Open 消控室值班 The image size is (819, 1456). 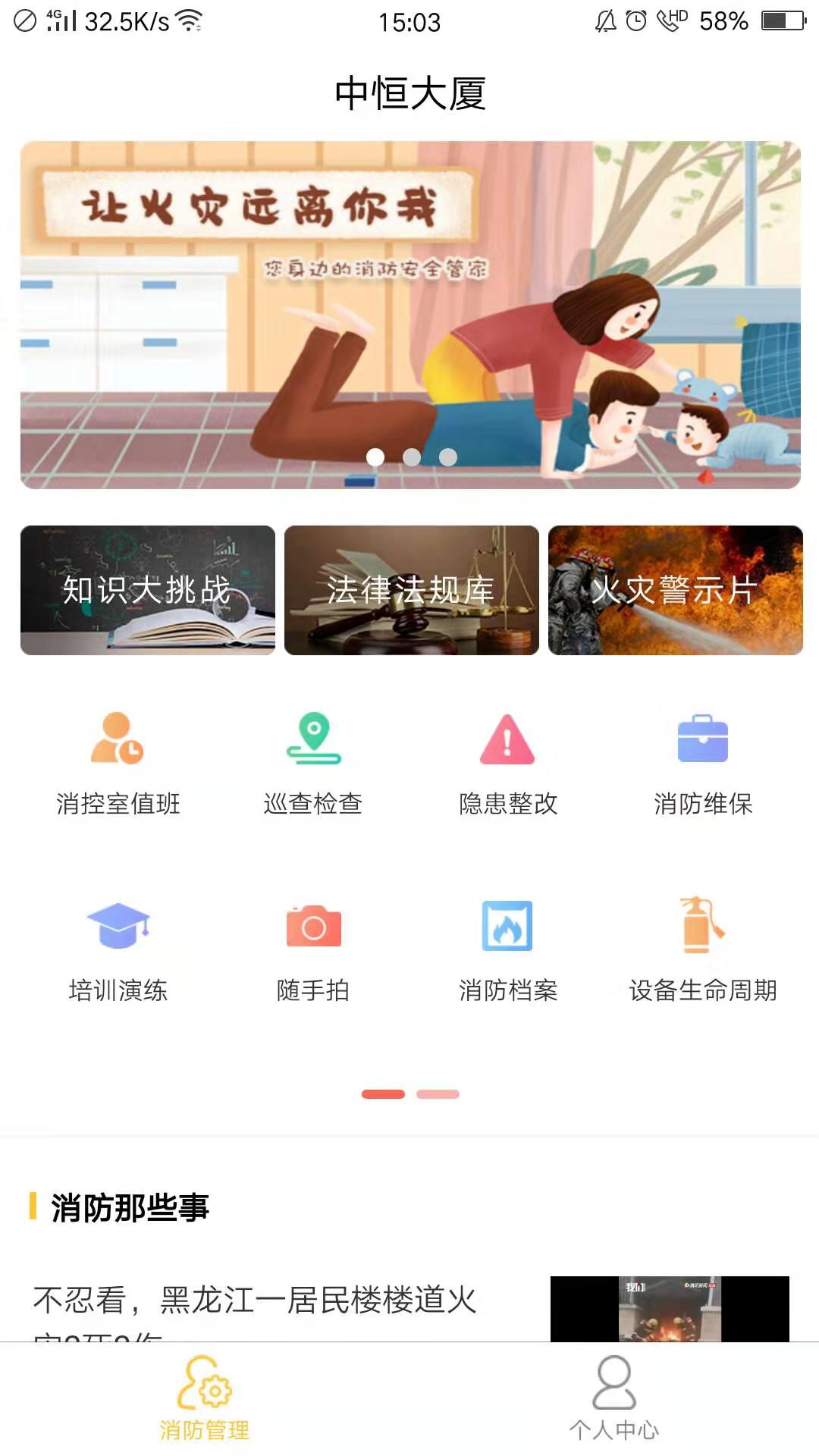click(118, 761)
